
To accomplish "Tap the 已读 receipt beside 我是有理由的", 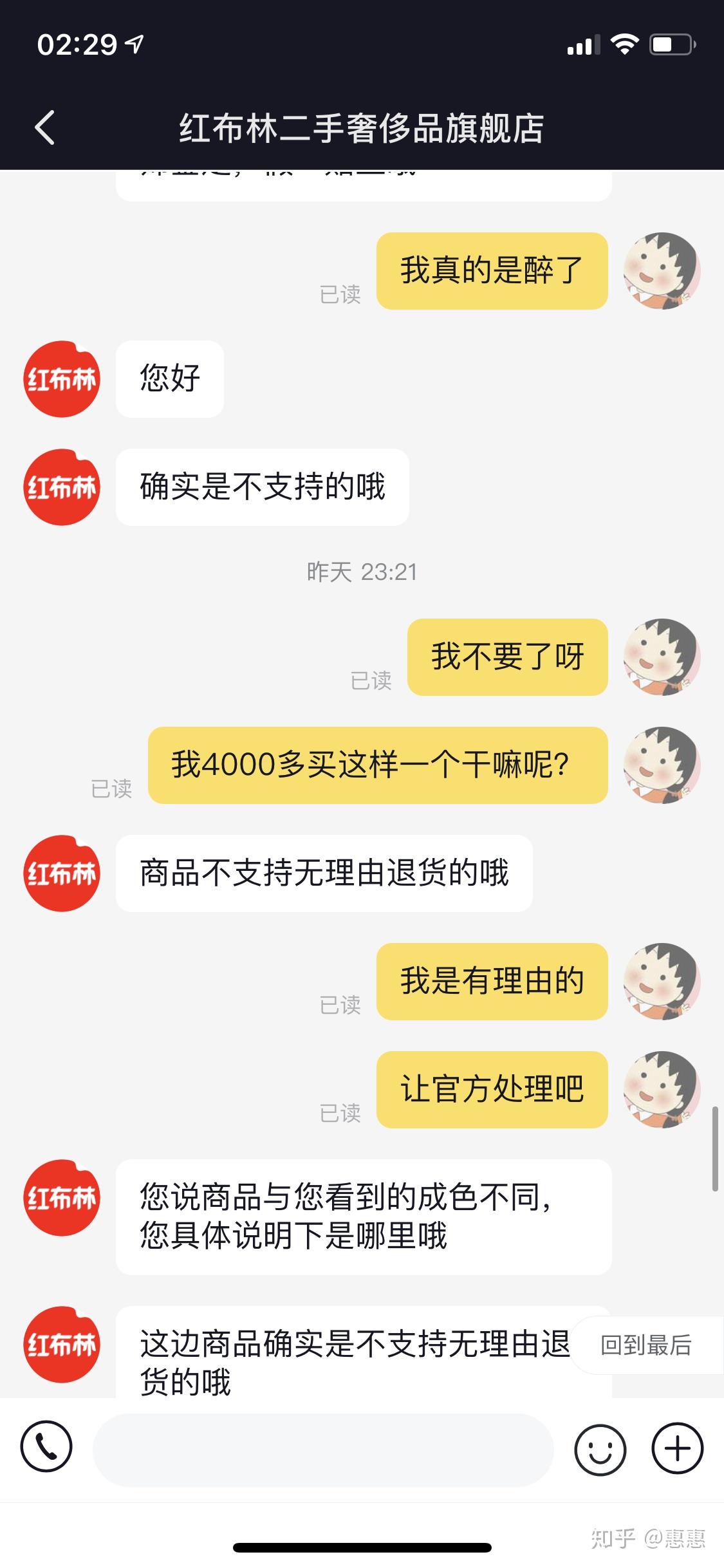I will (342, 1005).
